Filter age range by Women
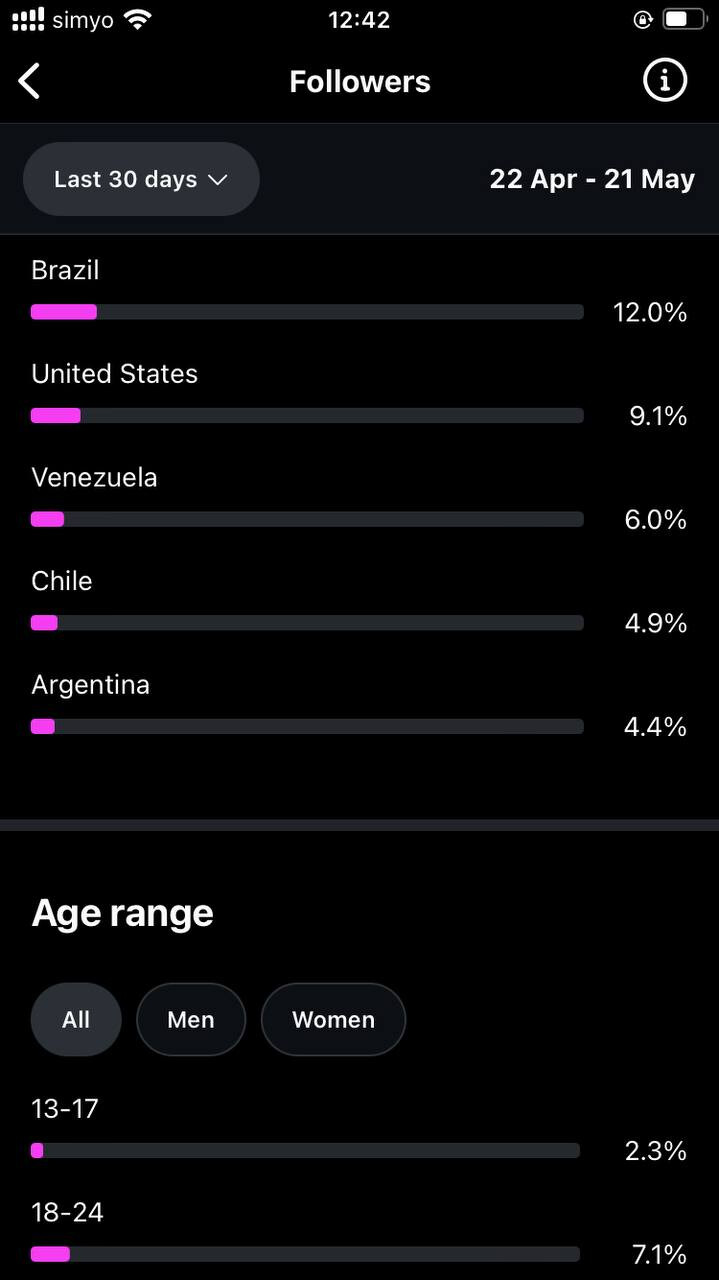The width and height of the screenshot is (719, 1280). 333,1019
